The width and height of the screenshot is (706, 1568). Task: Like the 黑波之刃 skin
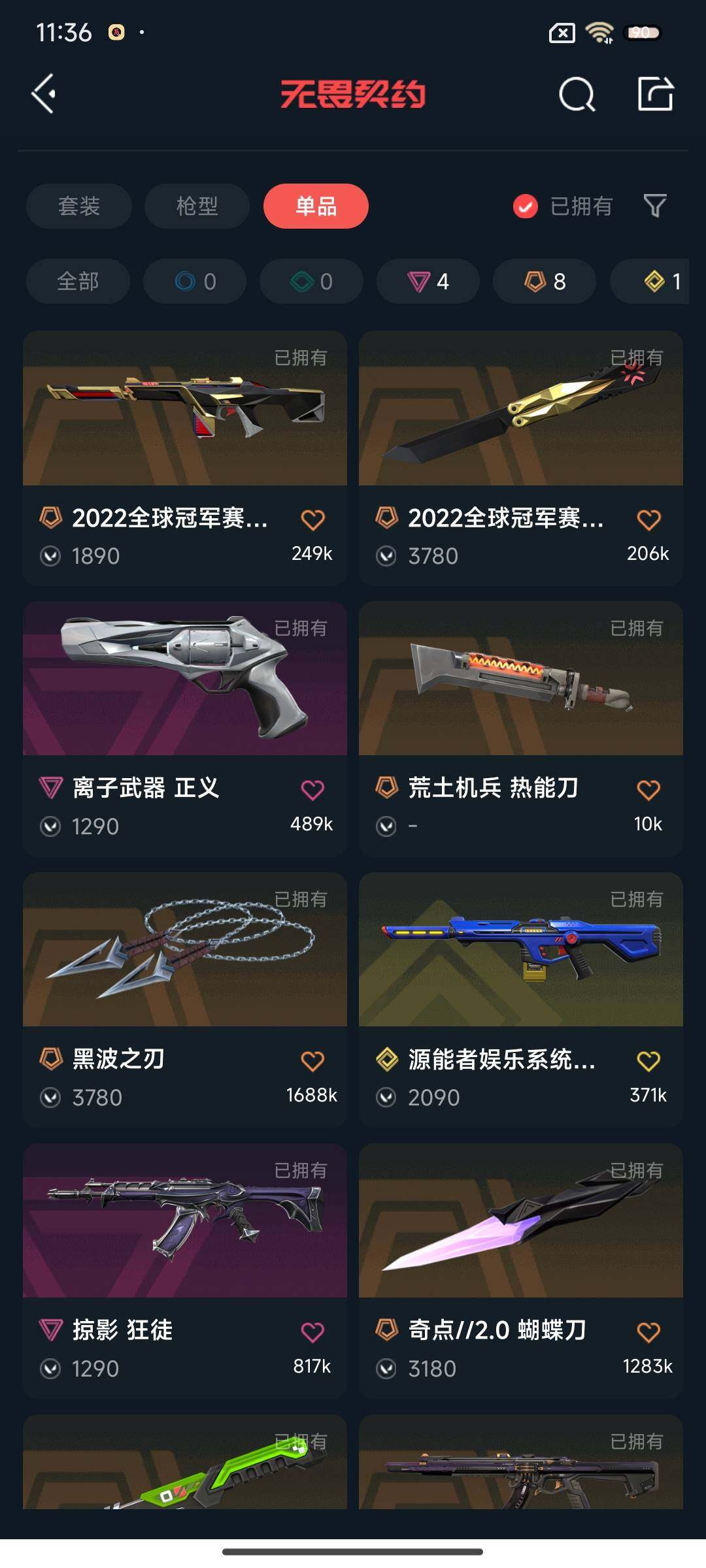pos(312,1061)
